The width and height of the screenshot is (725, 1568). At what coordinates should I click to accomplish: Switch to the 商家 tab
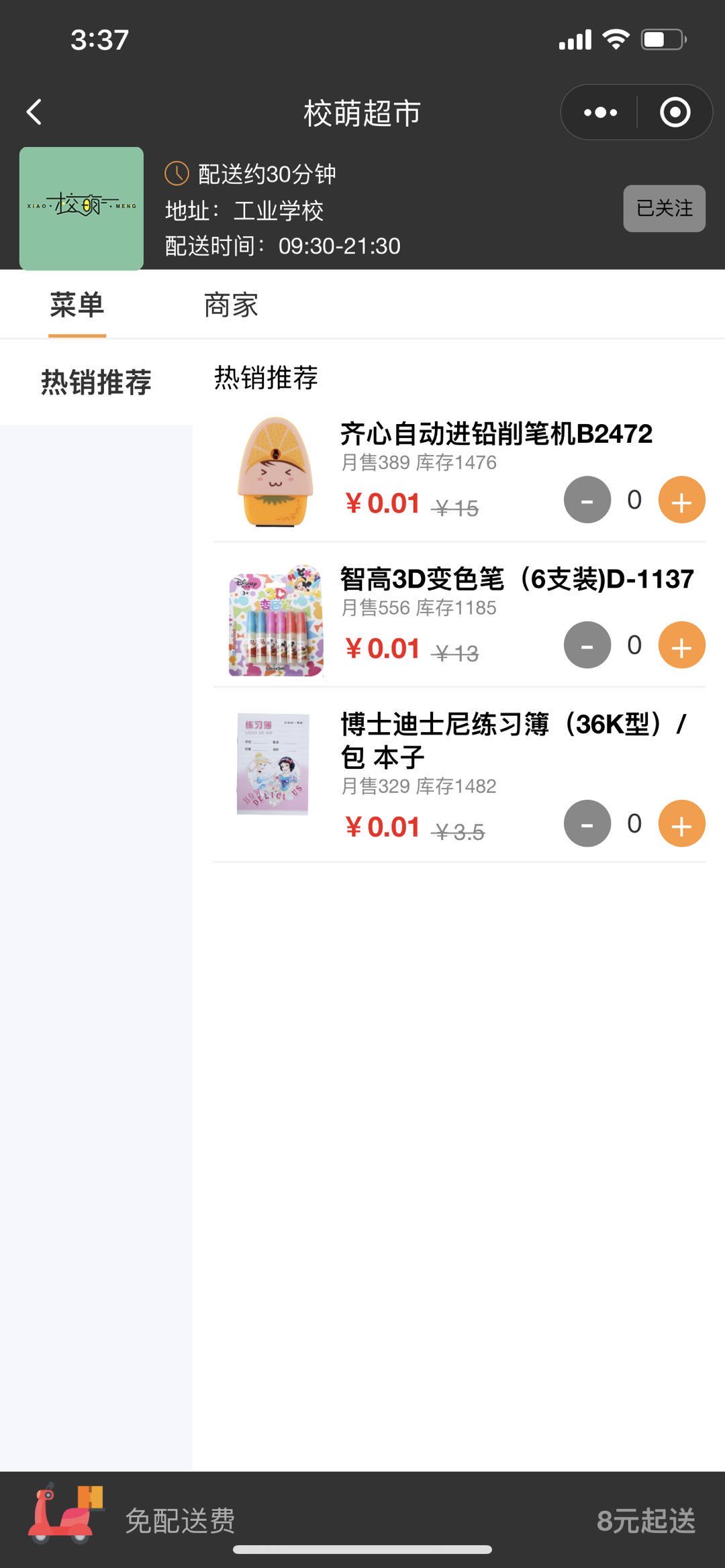pos(229,307)
